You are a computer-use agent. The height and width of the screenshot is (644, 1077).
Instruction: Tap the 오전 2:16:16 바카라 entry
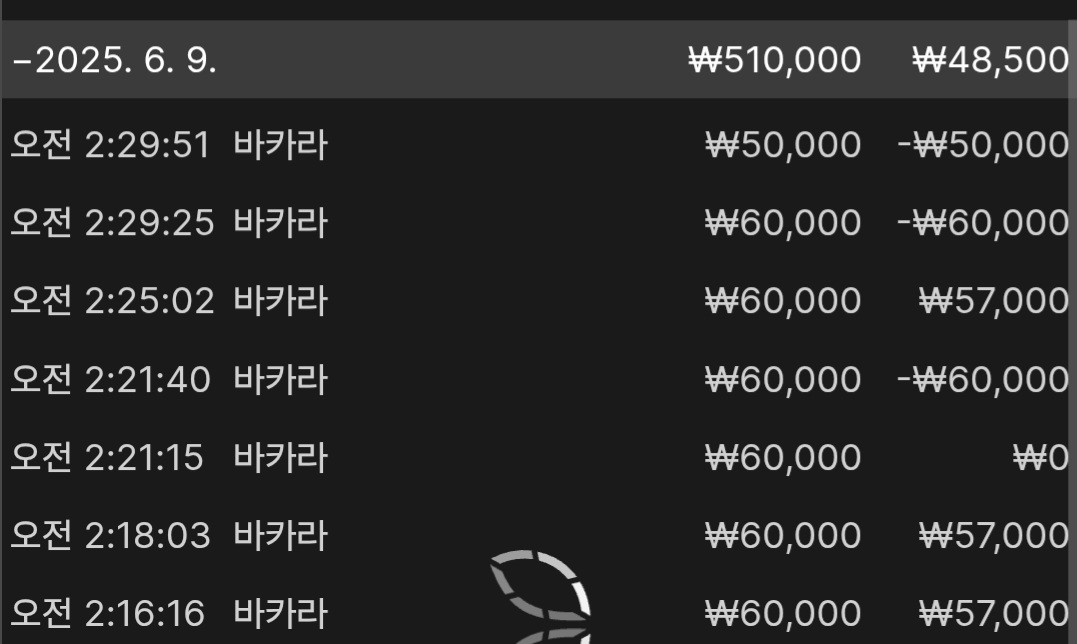(x=170, y=611)
